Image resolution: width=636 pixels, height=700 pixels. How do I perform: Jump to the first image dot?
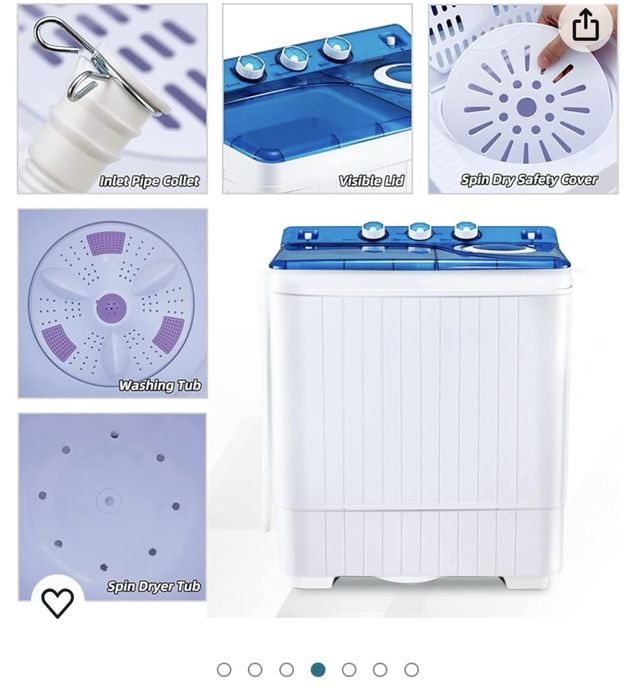pyautogui.click(x=224, y=670)
